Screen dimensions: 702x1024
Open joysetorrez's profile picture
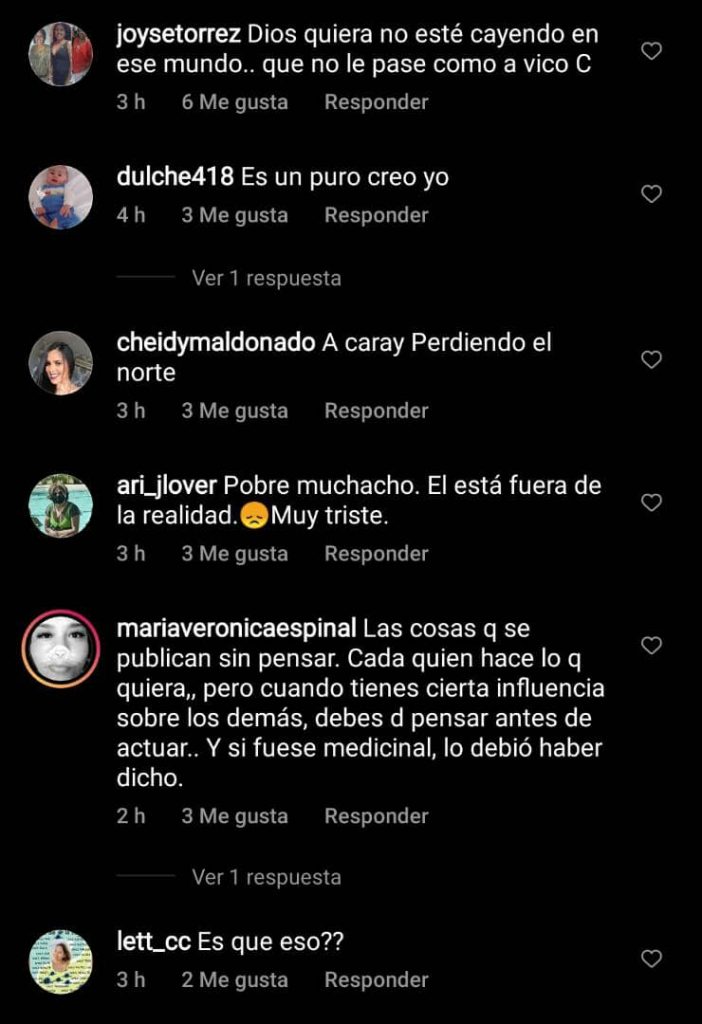pos(60,53)
